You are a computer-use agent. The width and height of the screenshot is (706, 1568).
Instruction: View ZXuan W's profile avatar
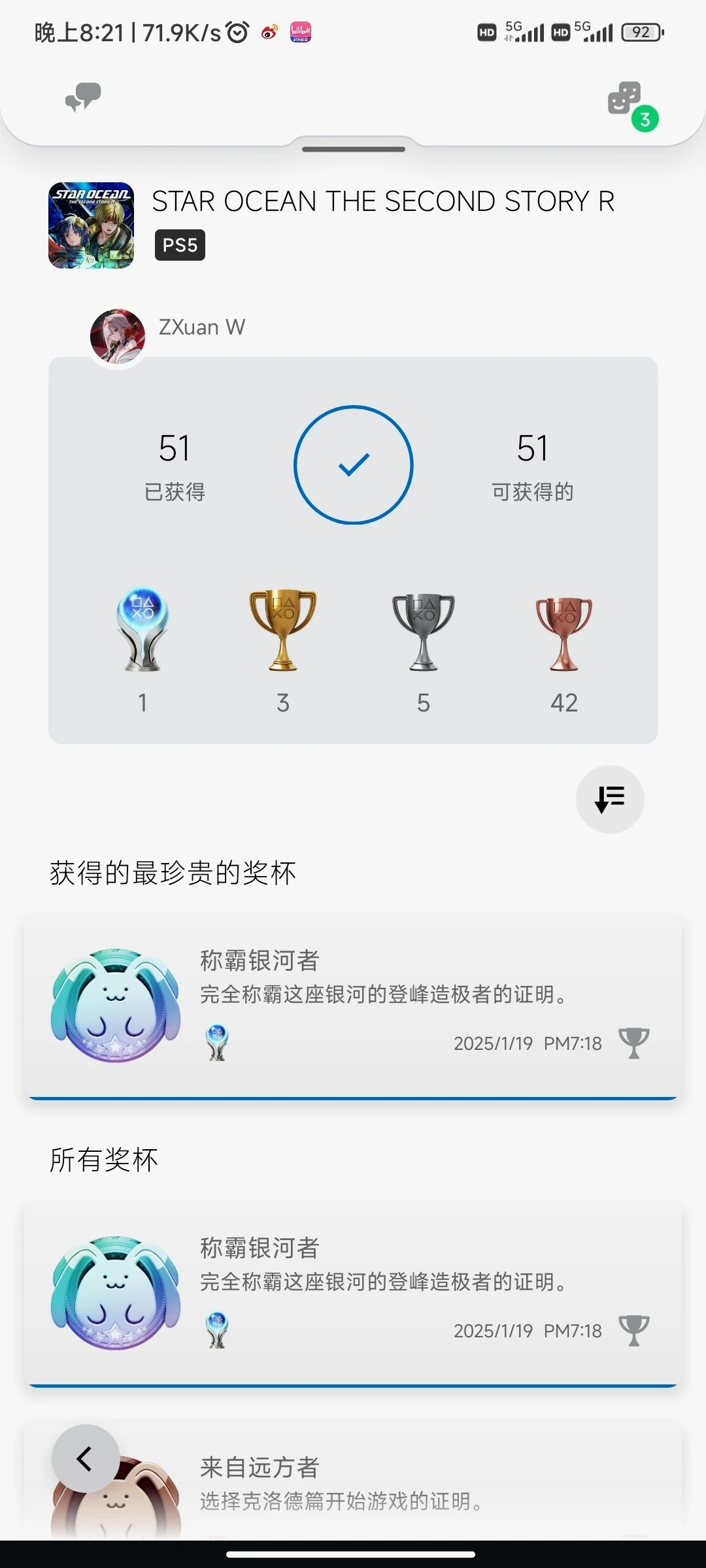[118, 336]
